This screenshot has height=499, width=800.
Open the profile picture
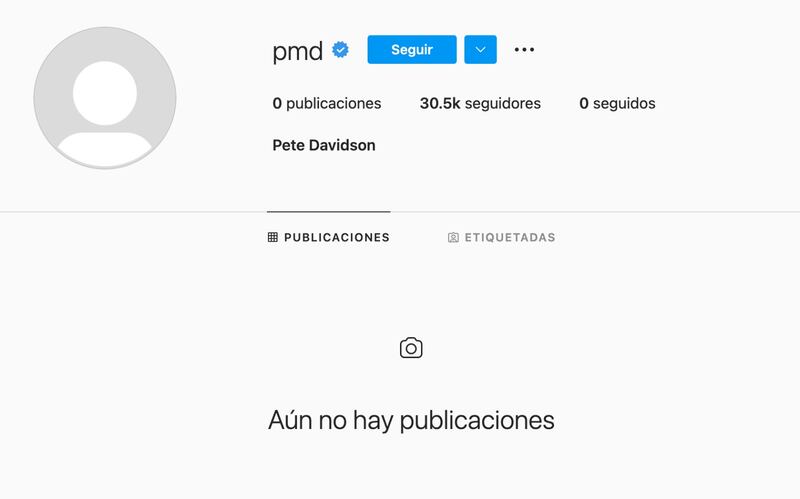point(105,98)
